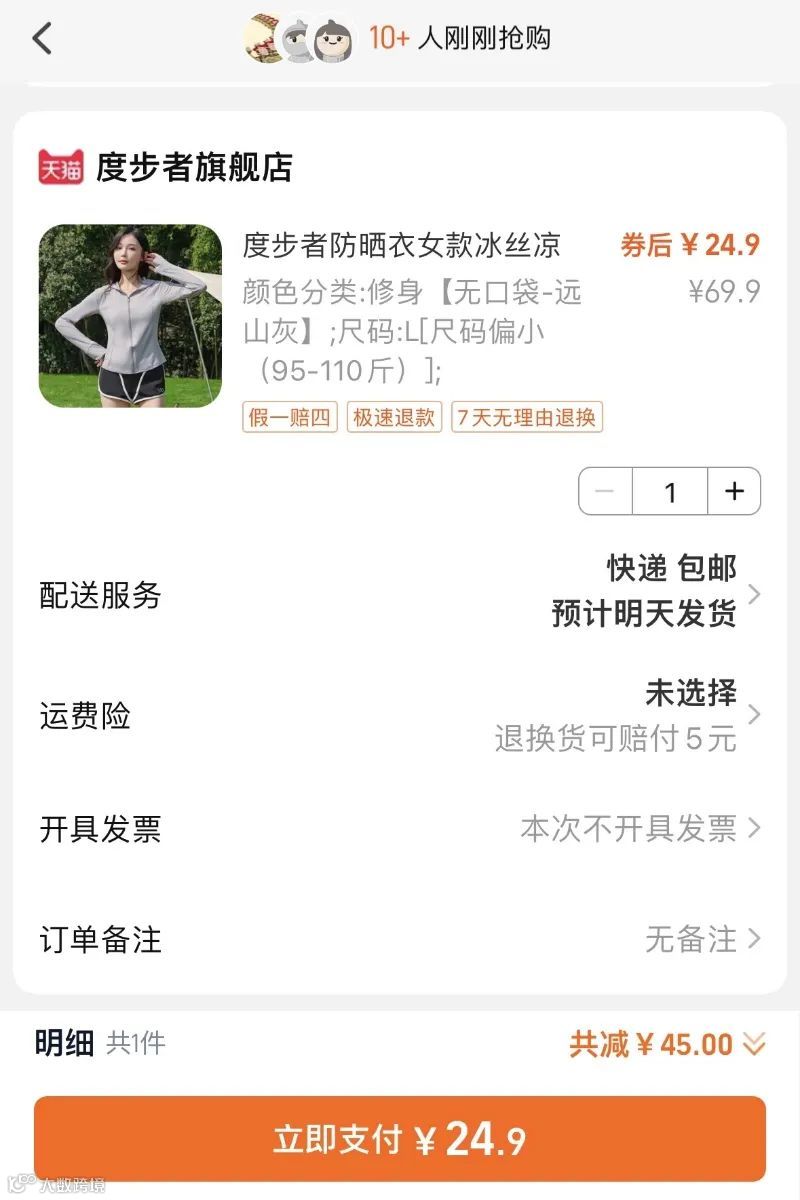Open the 开具发票 invoice options
The image size is (800, 1200).
click(x=400, y=829)
